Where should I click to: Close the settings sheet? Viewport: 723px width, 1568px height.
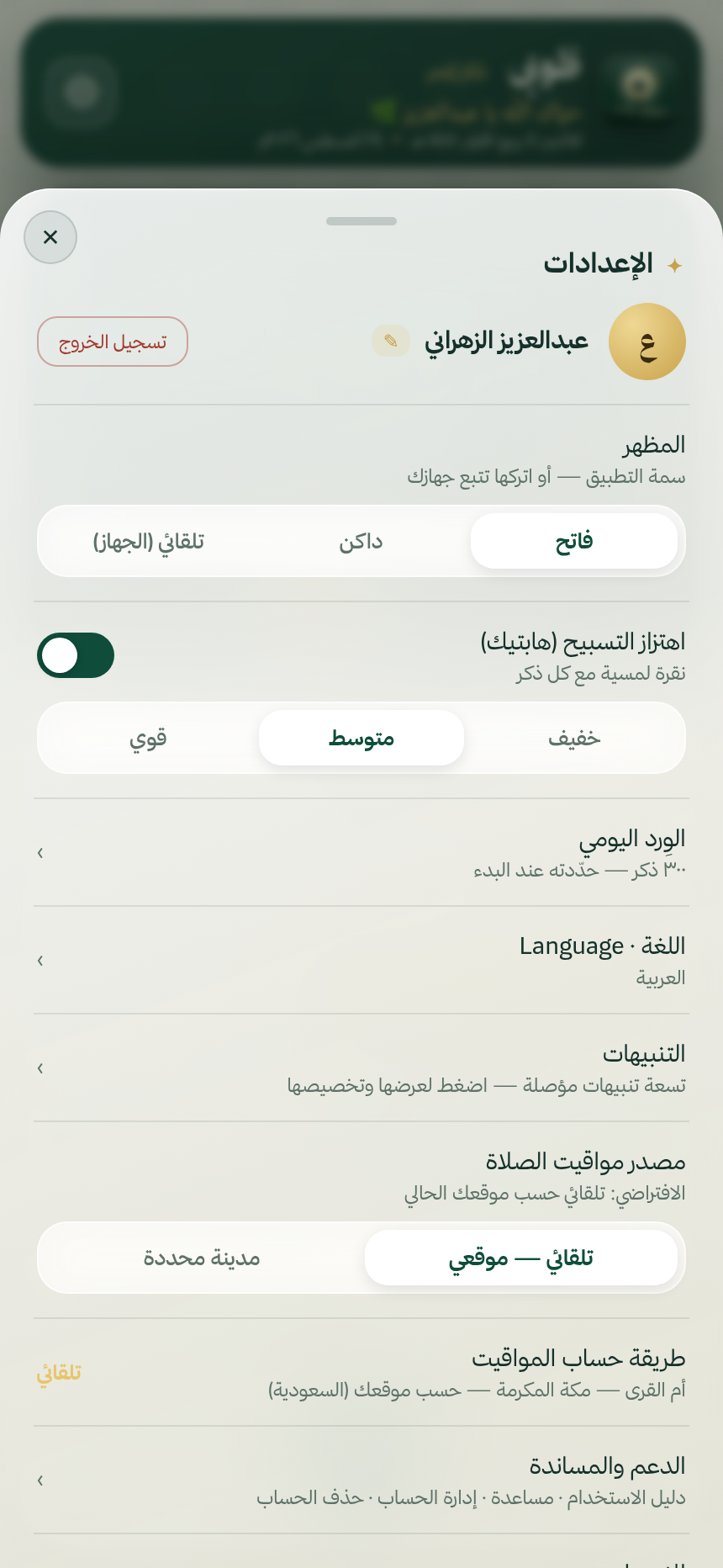point(50,237)
